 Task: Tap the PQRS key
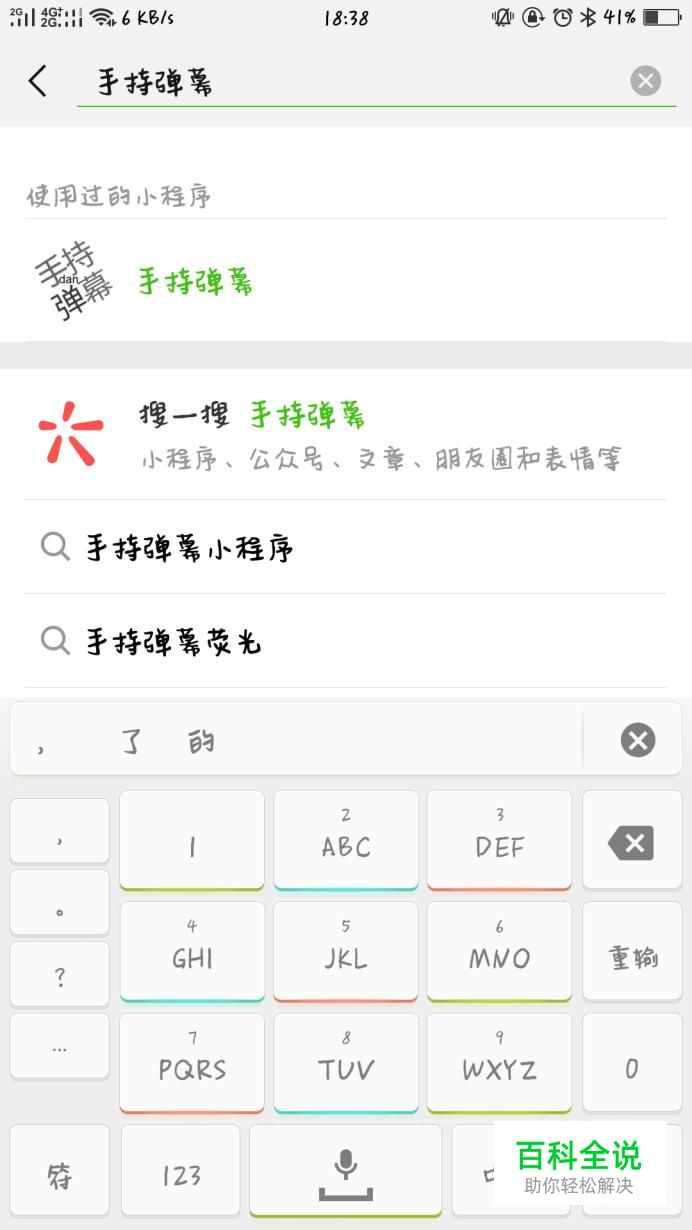click(192, 1062)
